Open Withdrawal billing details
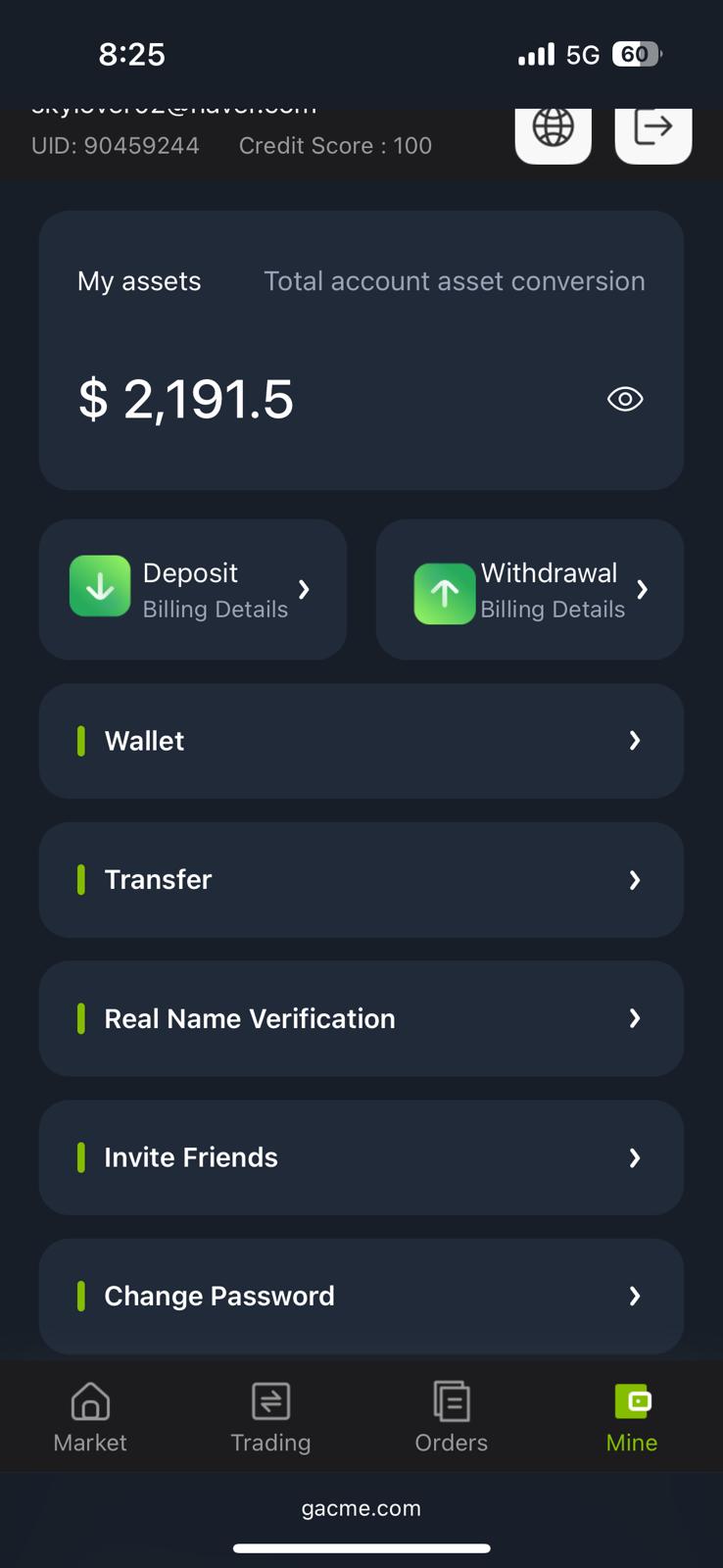 530,589
